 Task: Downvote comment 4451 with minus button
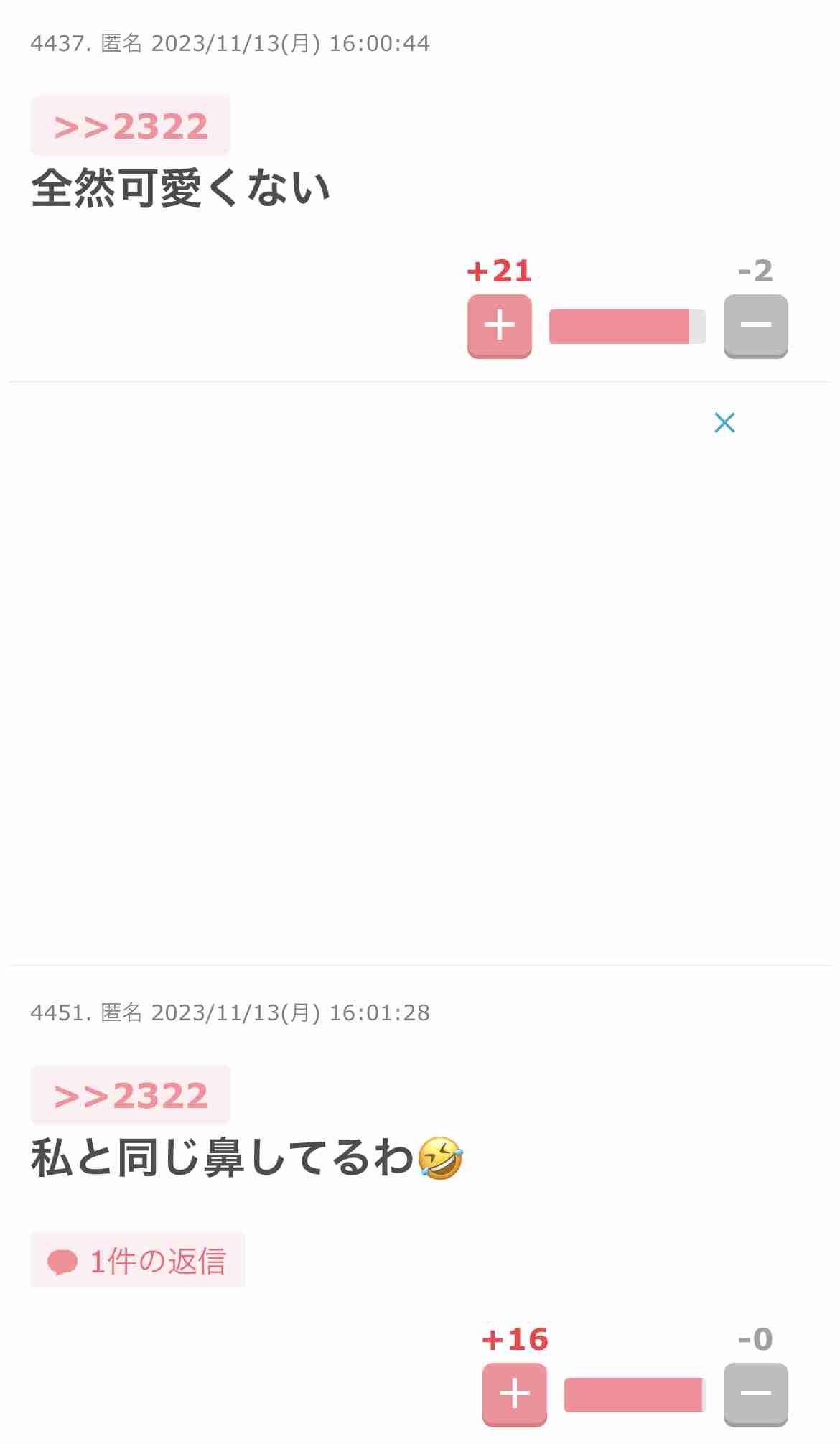pyautogui.click(x=755, y=1394)
